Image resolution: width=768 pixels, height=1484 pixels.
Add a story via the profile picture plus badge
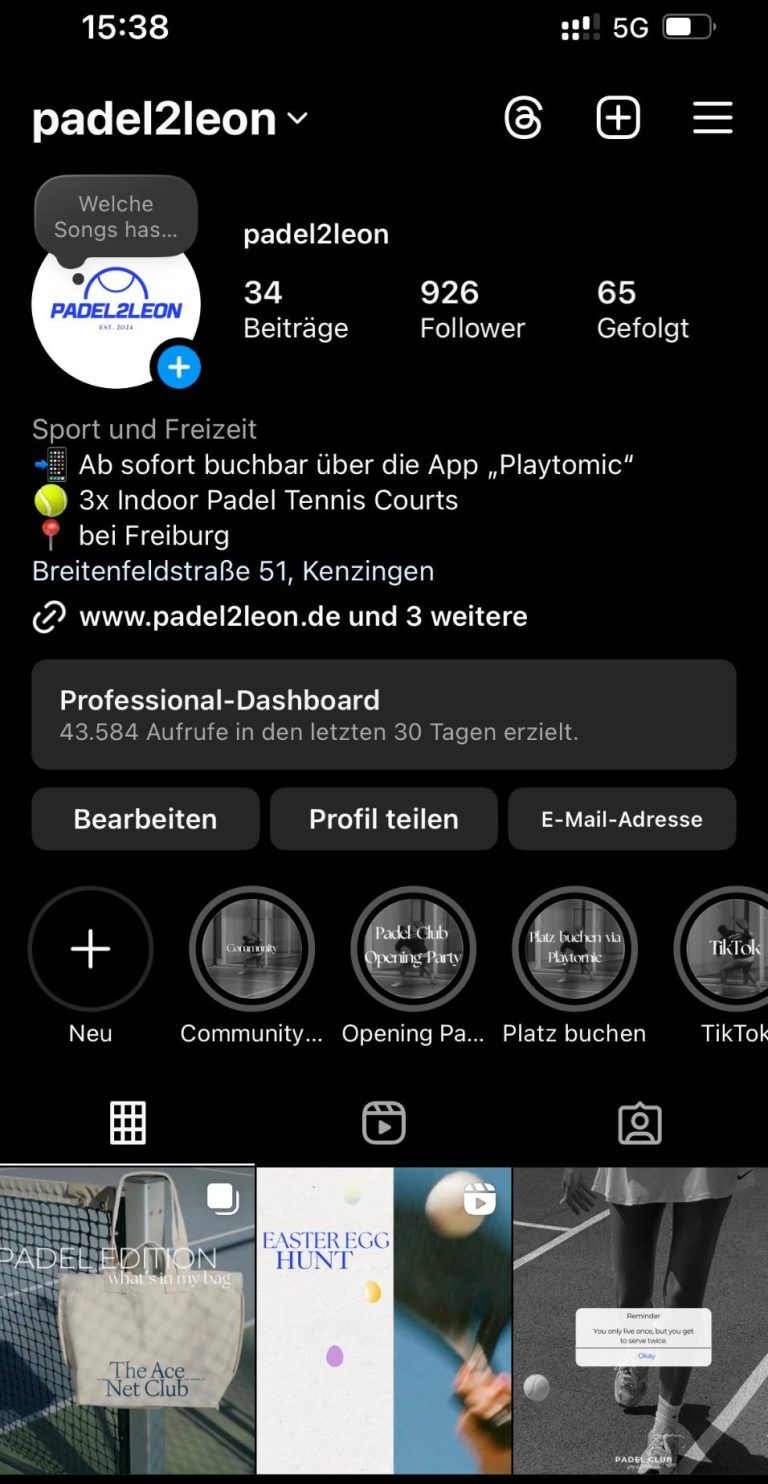179,368
